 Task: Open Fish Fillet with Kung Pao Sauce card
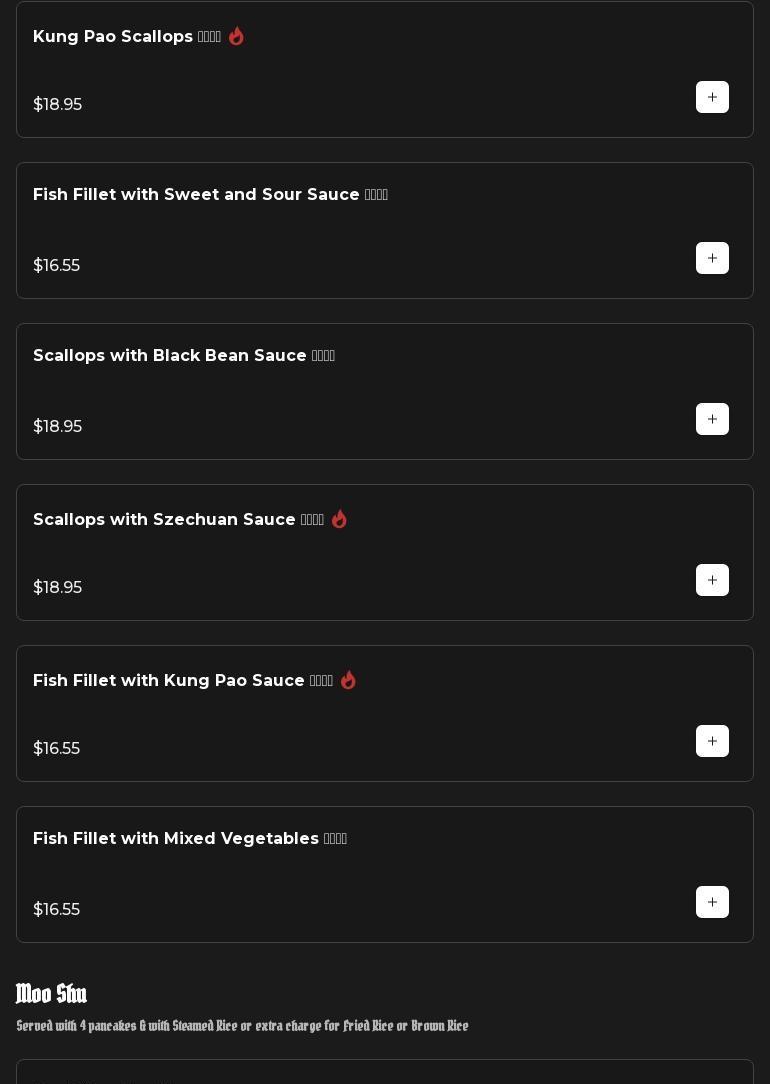(183, 681)
